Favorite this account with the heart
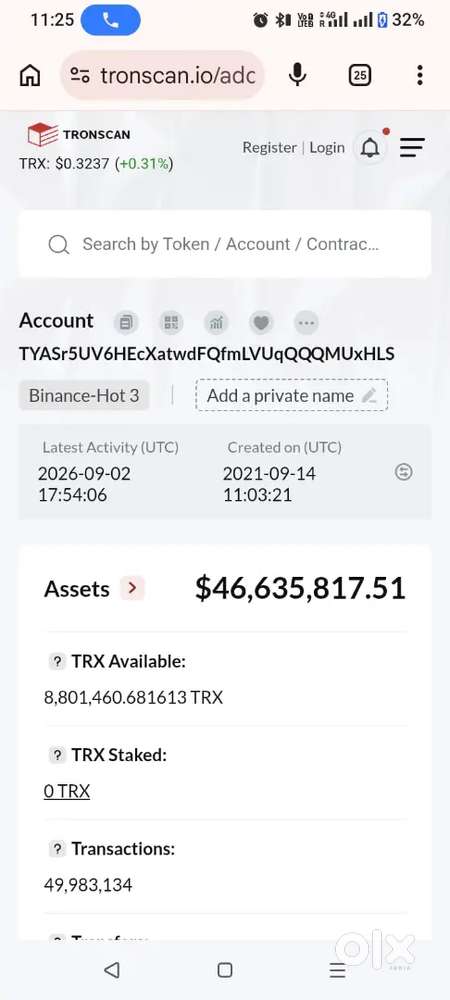The image size is (450, 1000). pos(261,323)
